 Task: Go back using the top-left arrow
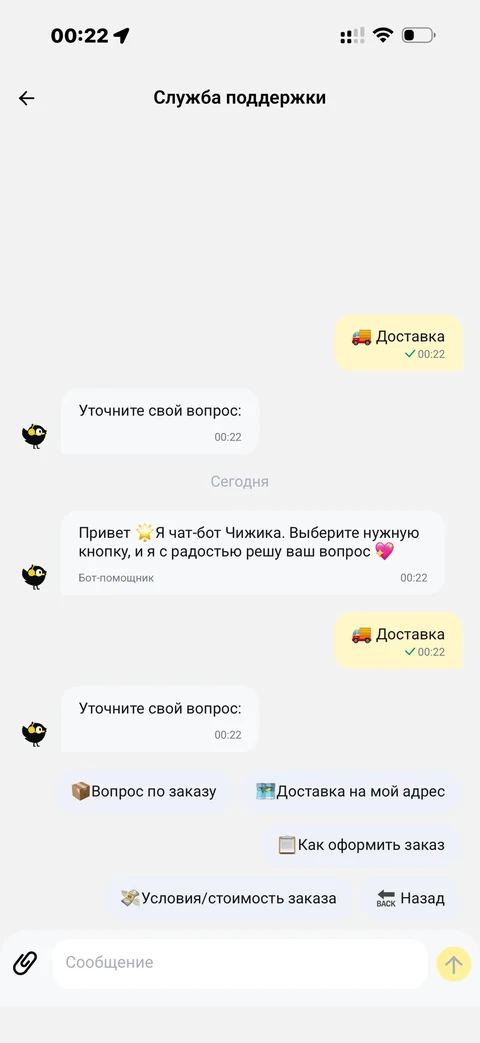pos(27,98)
